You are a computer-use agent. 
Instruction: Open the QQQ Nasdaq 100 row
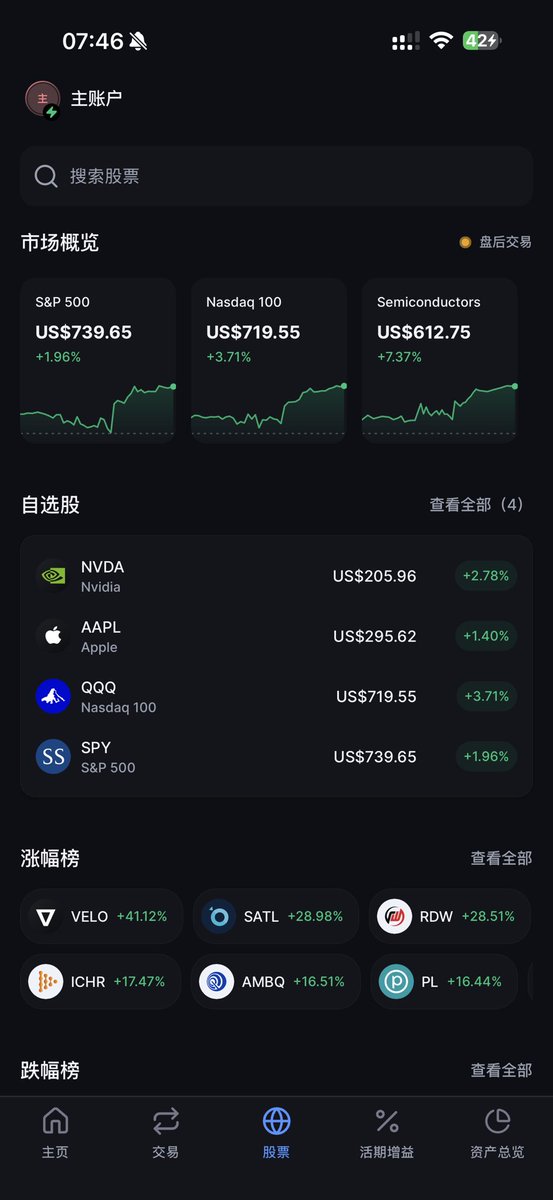tap(276, 696)
